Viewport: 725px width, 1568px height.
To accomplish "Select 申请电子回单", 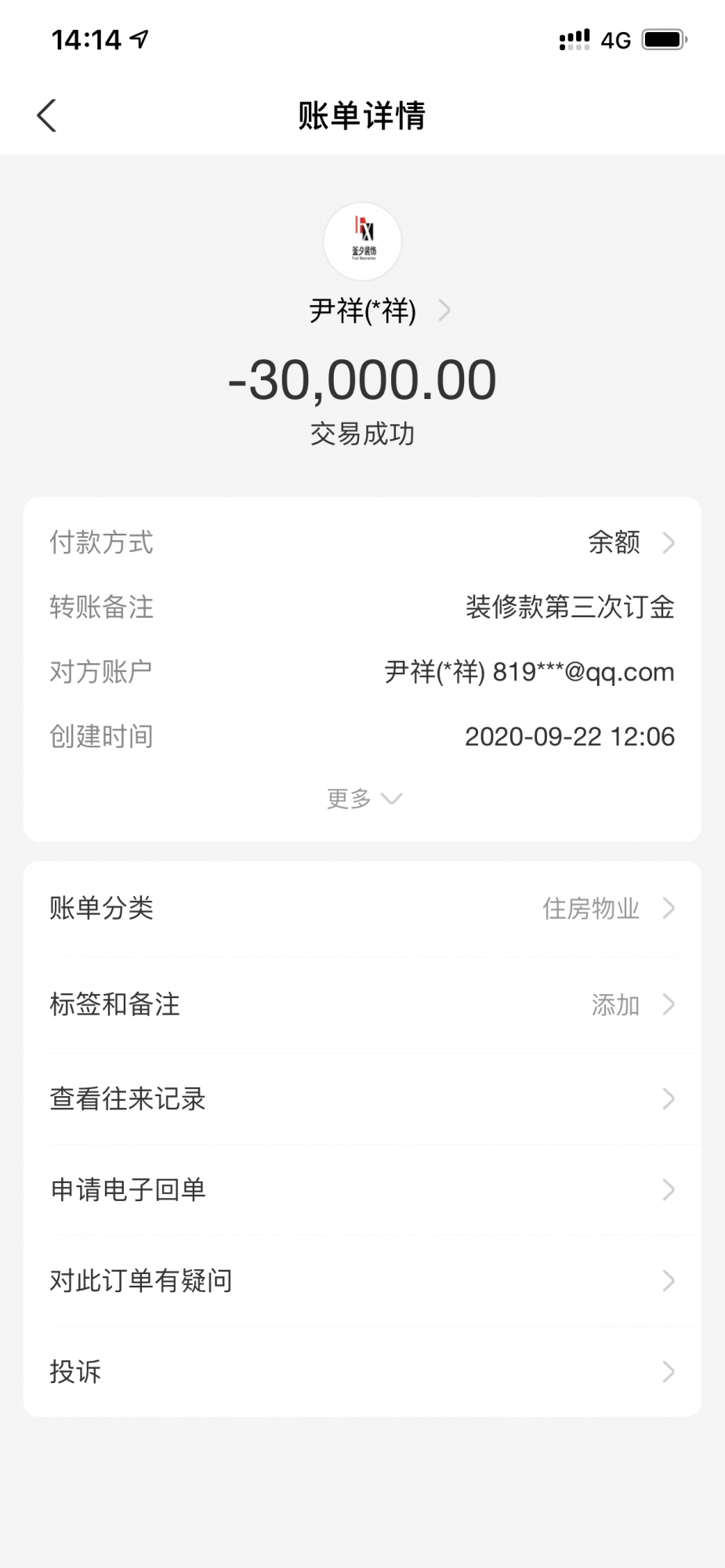I will coord(362,1190).
